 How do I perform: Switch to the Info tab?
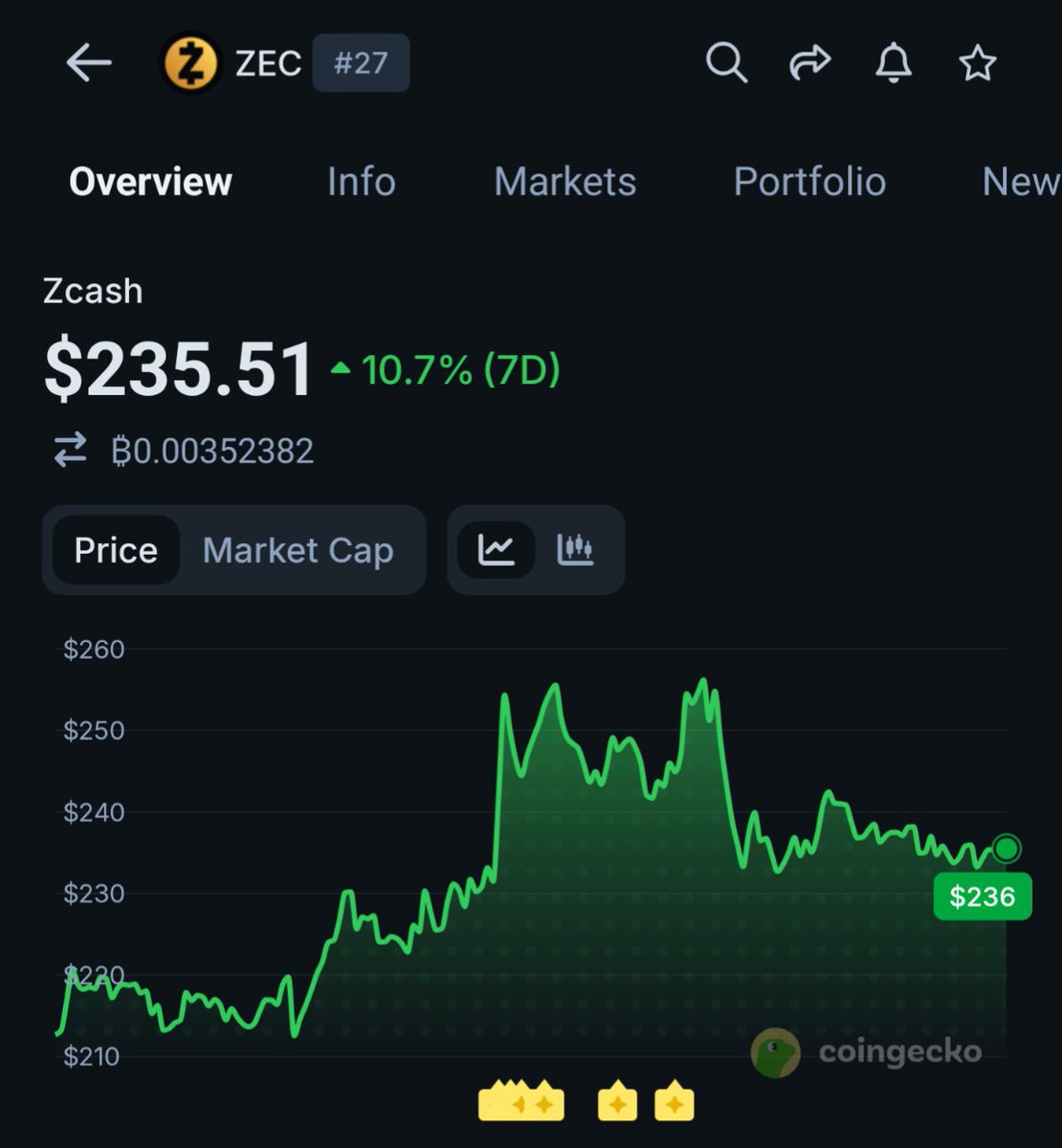361,182
